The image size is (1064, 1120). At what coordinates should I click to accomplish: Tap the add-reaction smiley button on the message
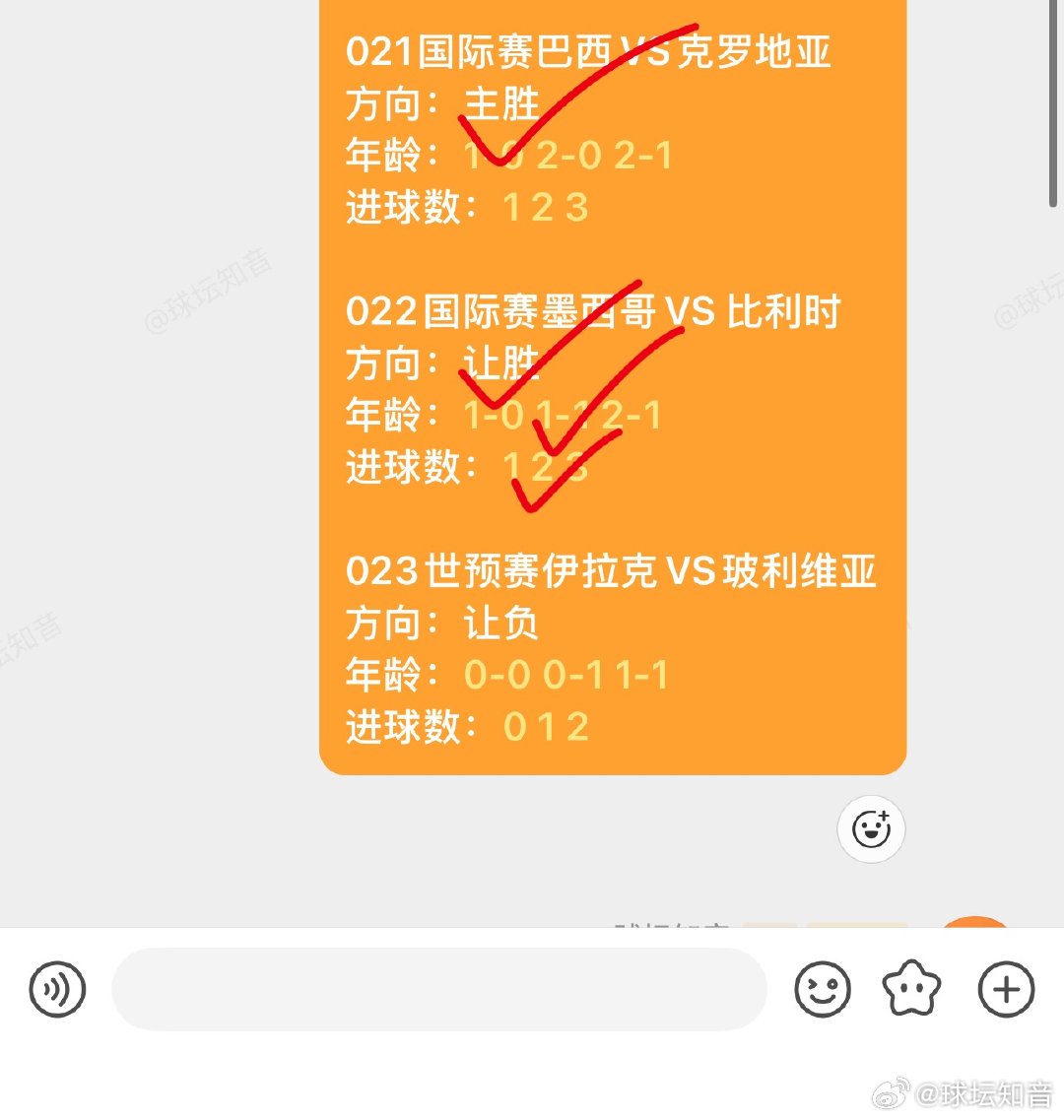point(871,830)
